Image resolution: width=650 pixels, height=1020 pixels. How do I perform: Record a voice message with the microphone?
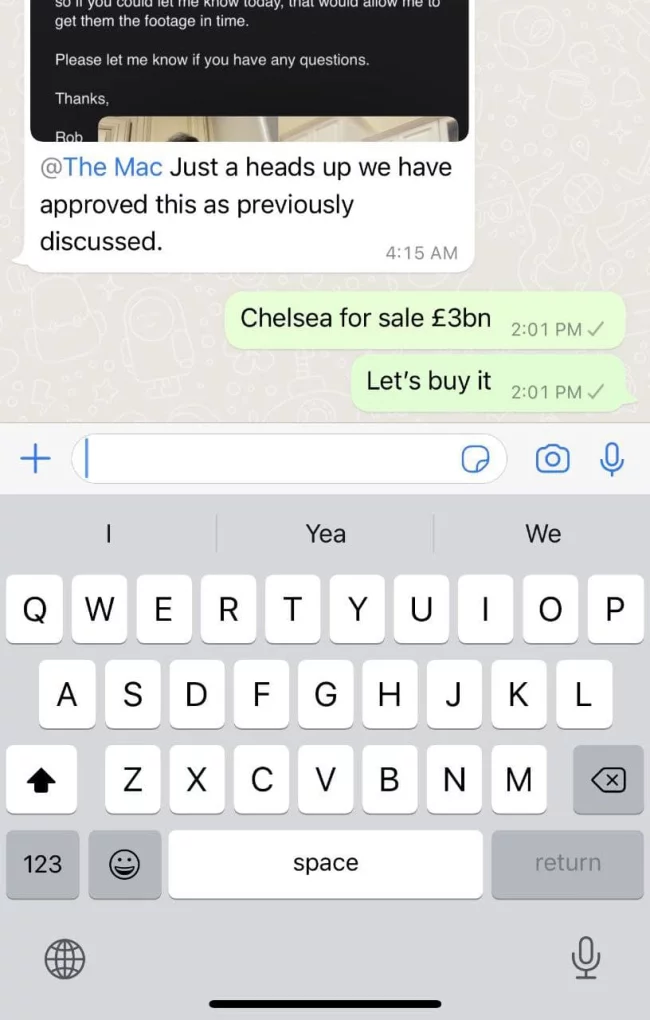[612, 459]
